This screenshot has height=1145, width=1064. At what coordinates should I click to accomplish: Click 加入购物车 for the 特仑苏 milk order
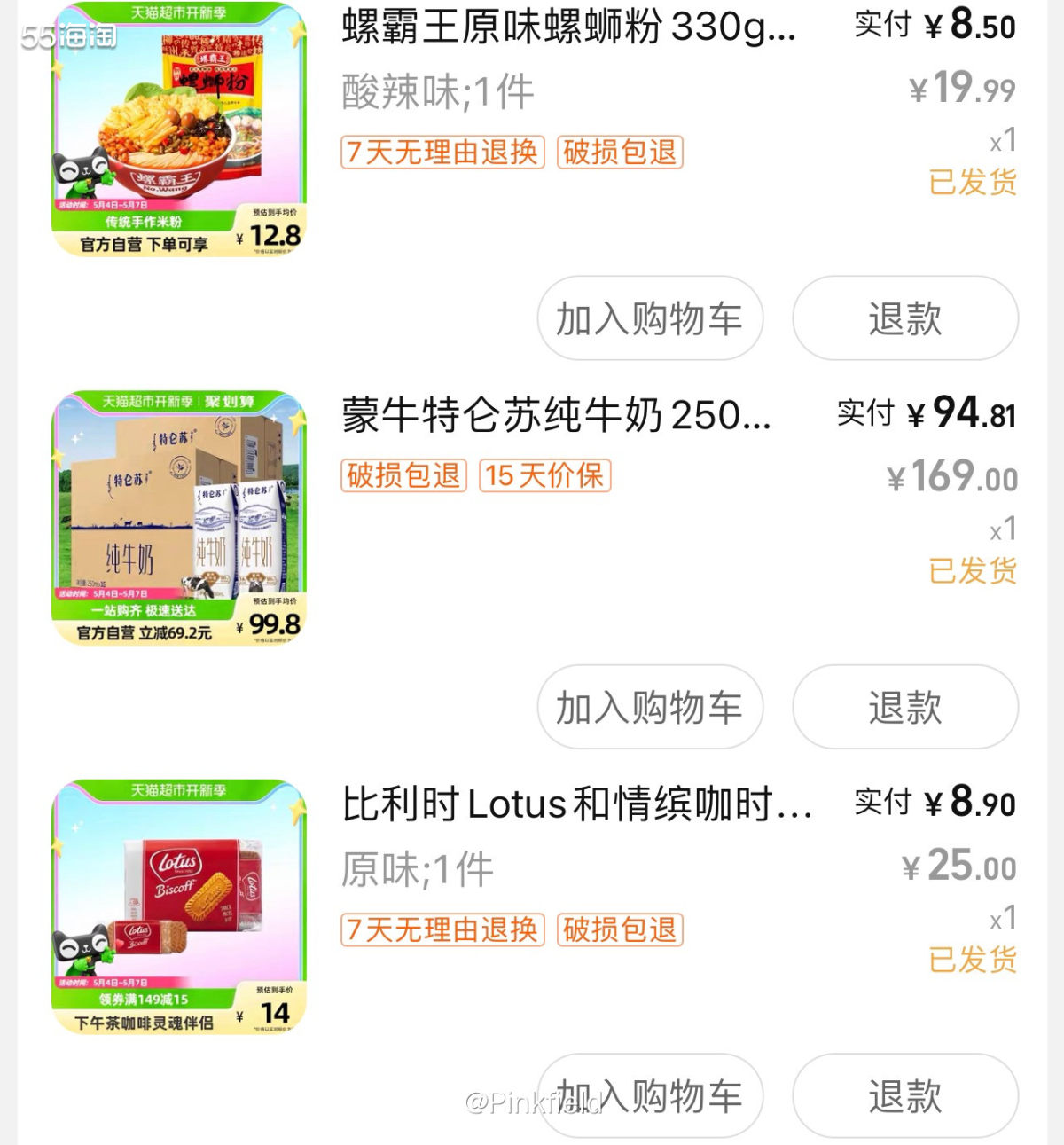coord(650,707)
